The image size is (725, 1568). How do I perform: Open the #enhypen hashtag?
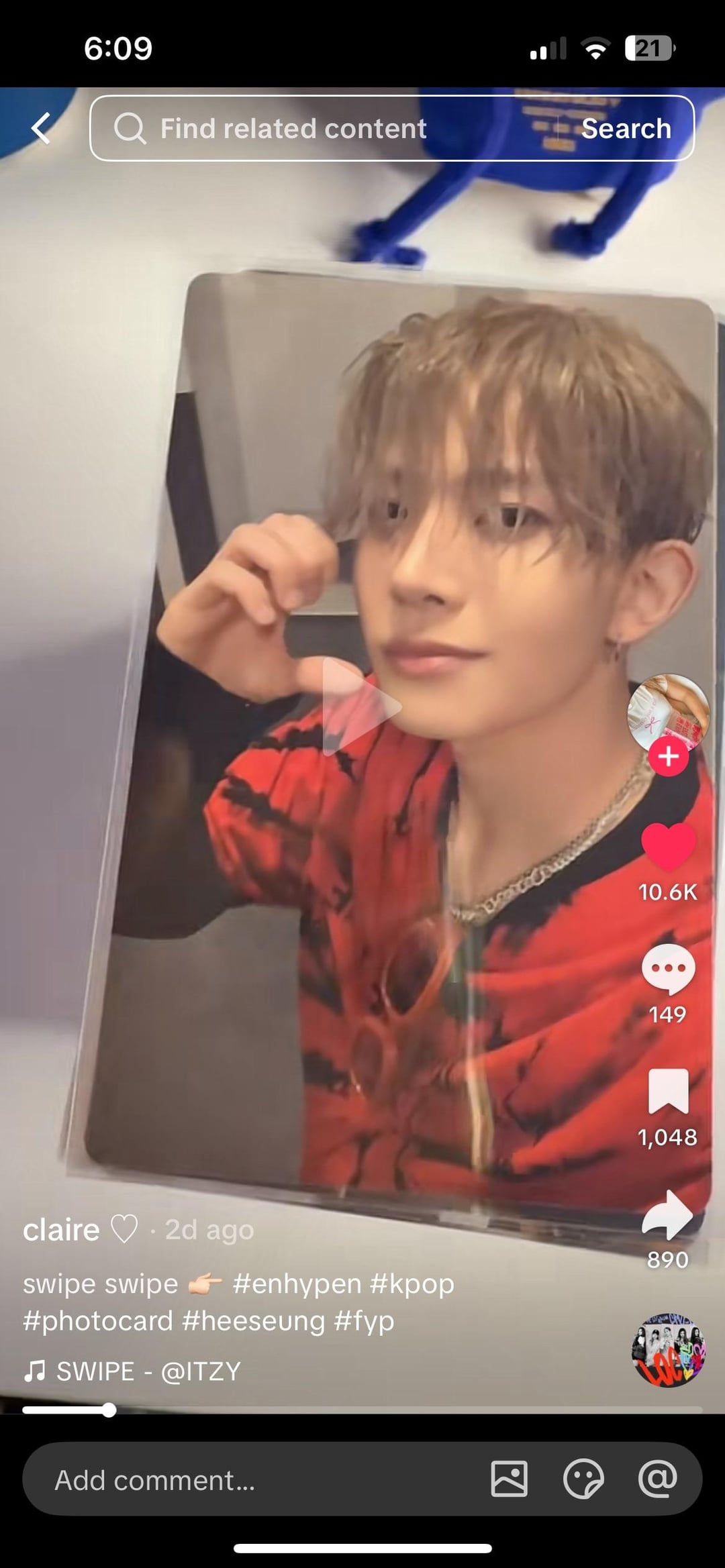pos(297,1284)
